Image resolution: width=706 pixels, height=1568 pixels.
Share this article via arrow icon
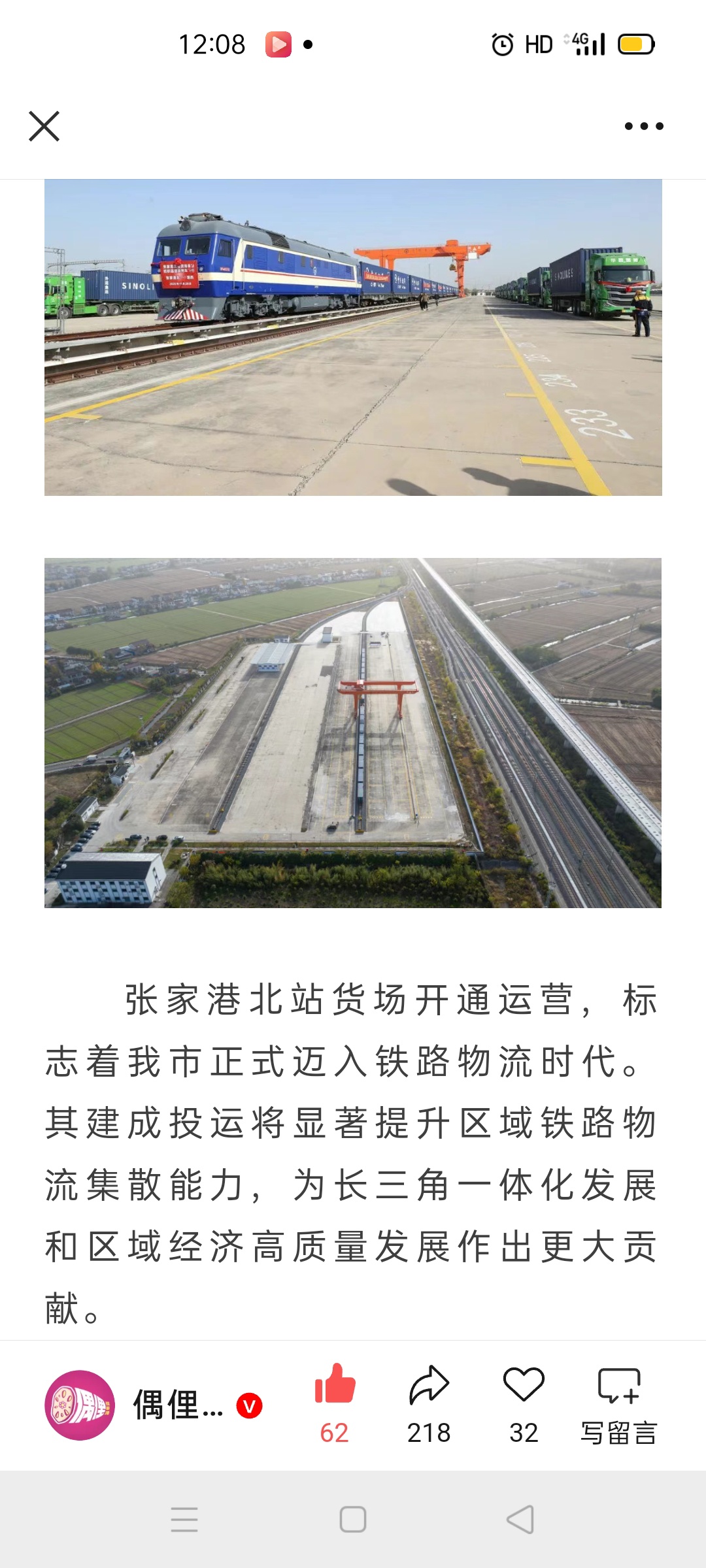pyautogui.click(x=429, y=1385)
